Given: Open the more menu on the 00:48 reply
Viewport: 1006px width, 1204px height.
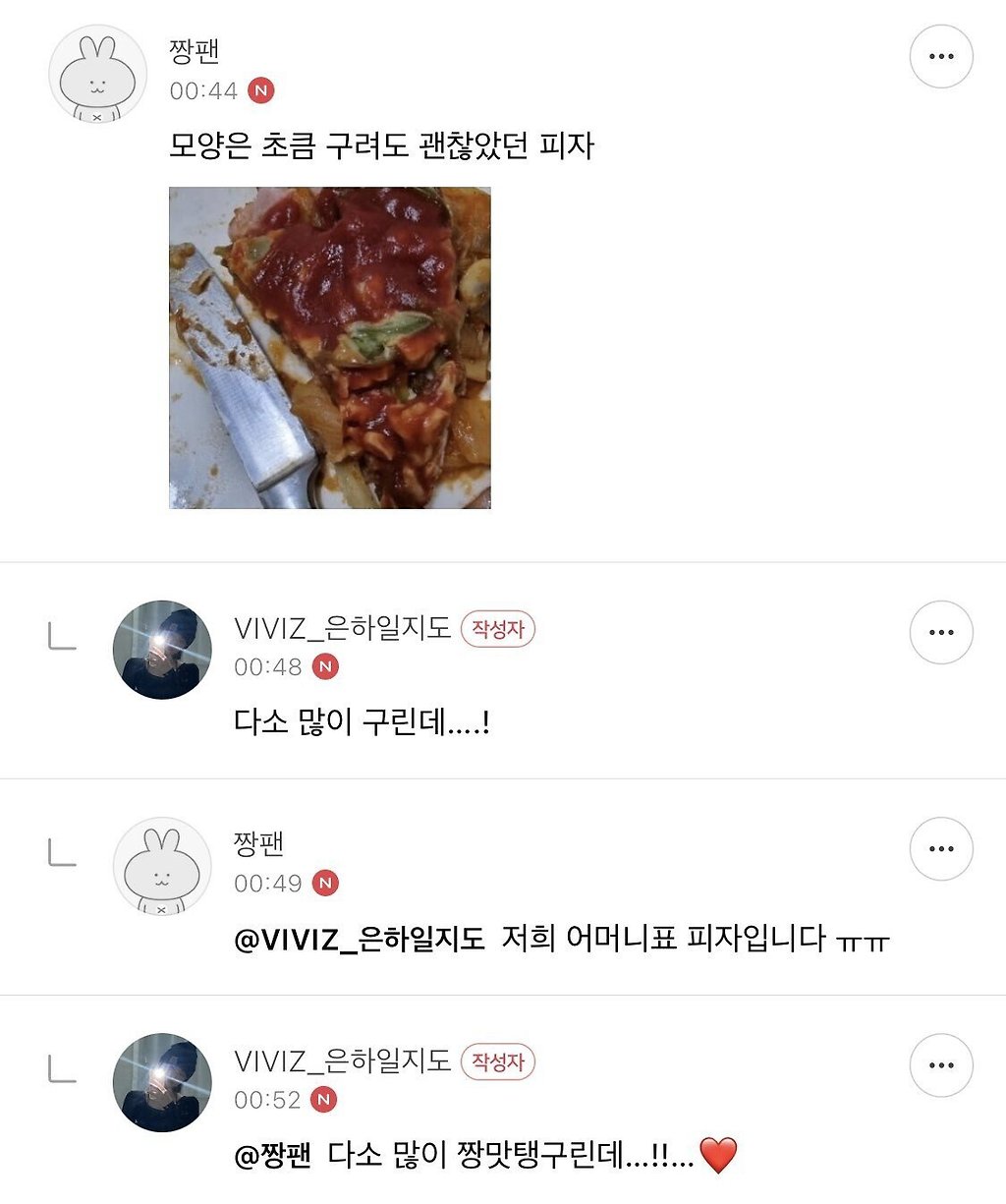Looking at the screenshot, I should click(x=940, y=632).
